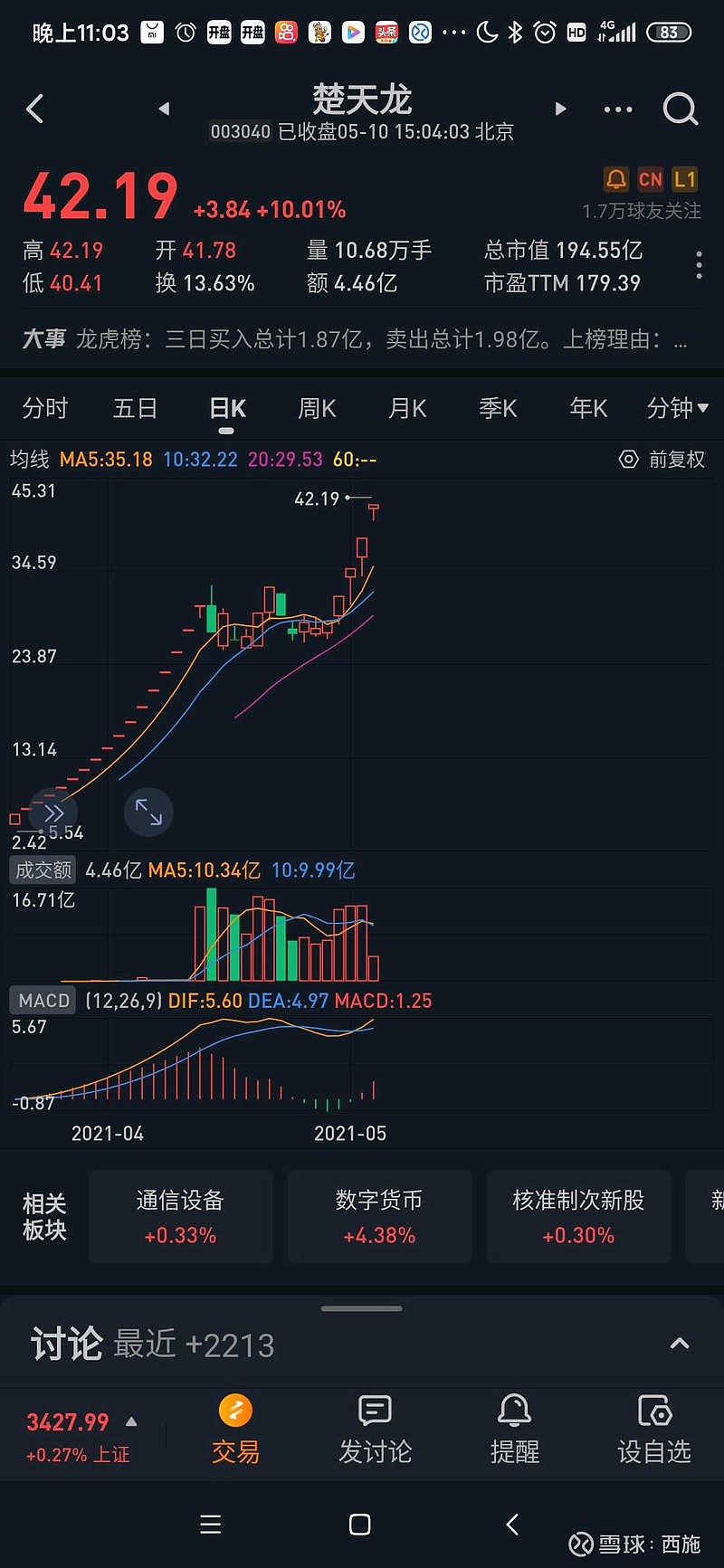Open the 通信设备 sector board
724x1568 pixels.
pos(179,1217)
